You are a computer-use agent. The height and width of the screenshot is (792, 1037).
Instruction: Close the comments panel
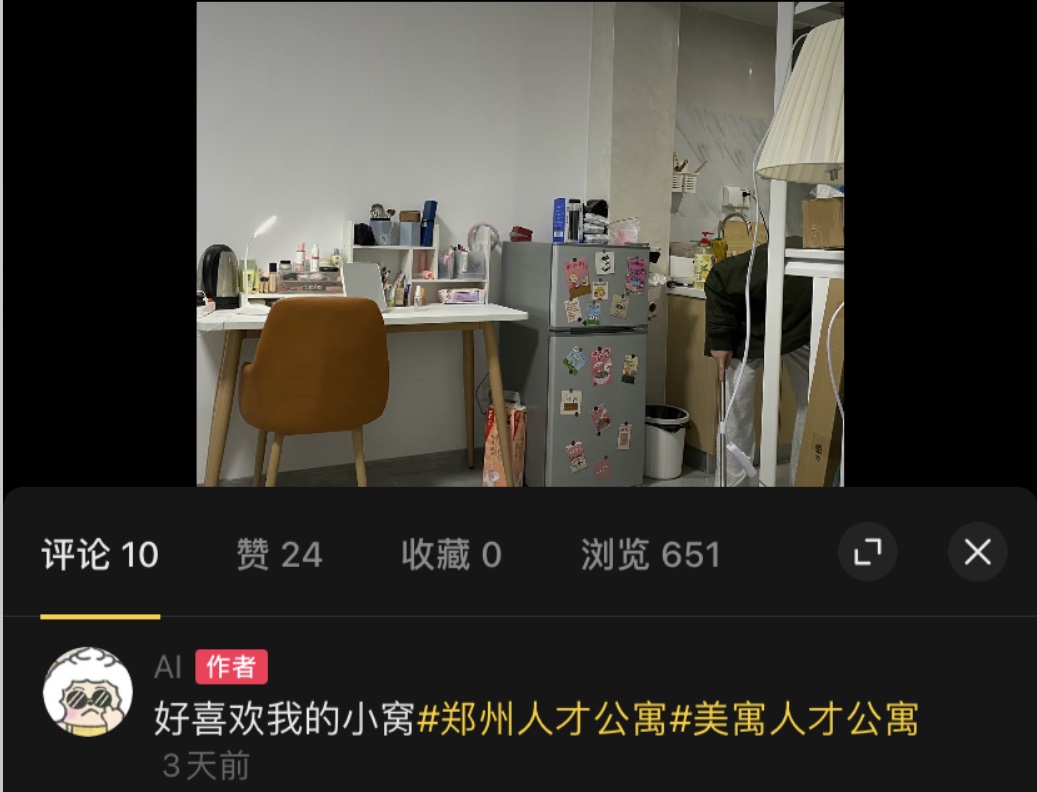point(977,552)
